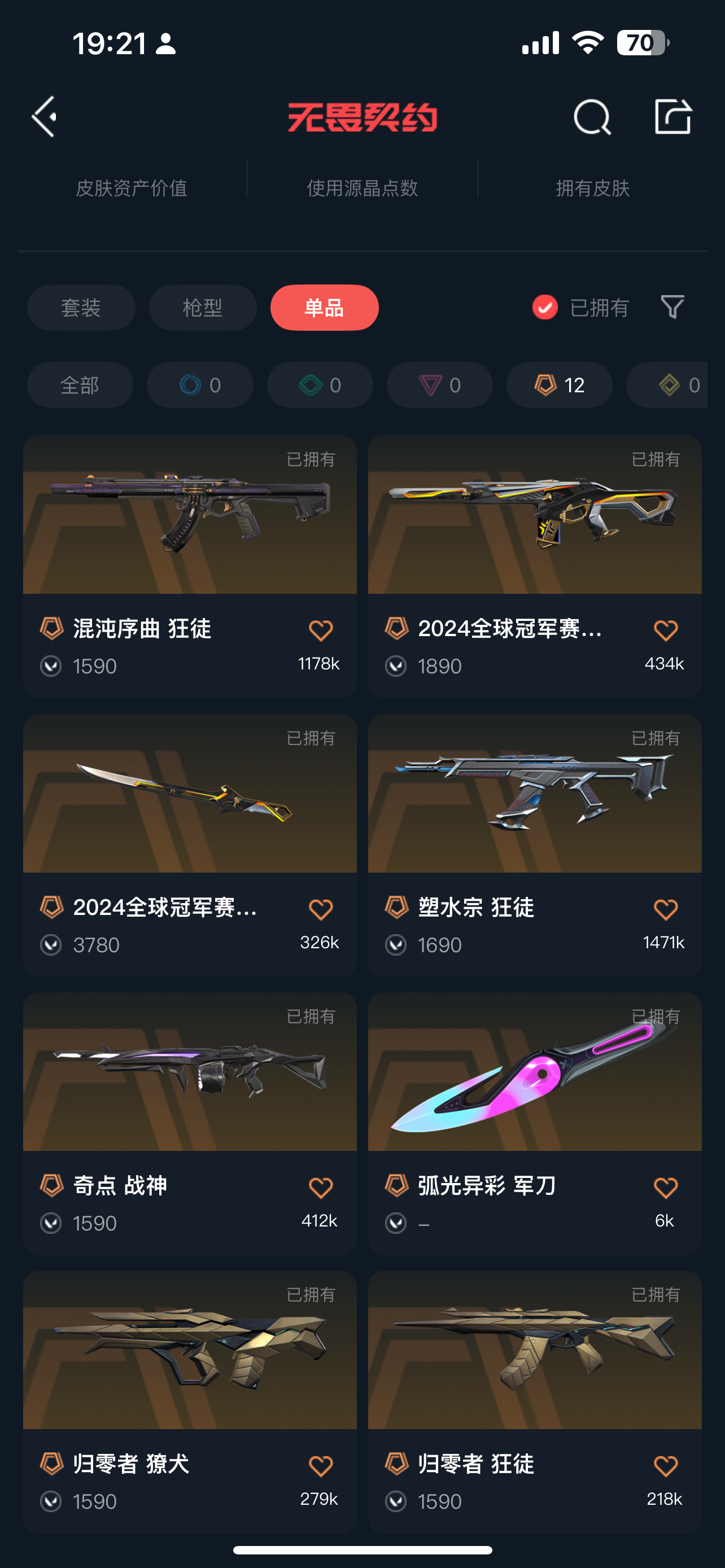Select the 全部 rarity chip
This screenshot has width=725, height=1568.
tap(80, 385)
